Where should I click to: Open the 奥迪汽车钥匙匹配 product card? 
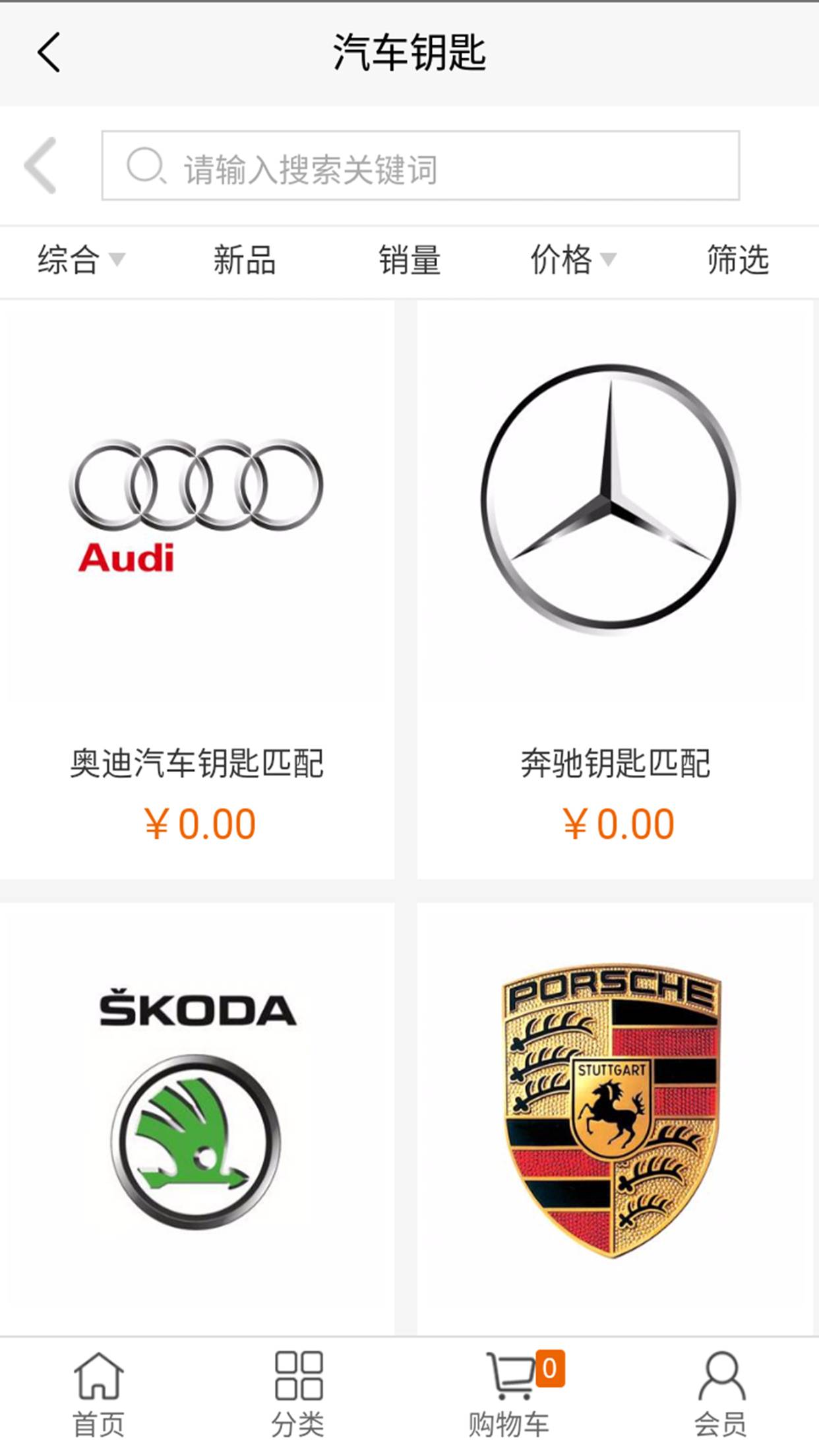coord(197,590)
